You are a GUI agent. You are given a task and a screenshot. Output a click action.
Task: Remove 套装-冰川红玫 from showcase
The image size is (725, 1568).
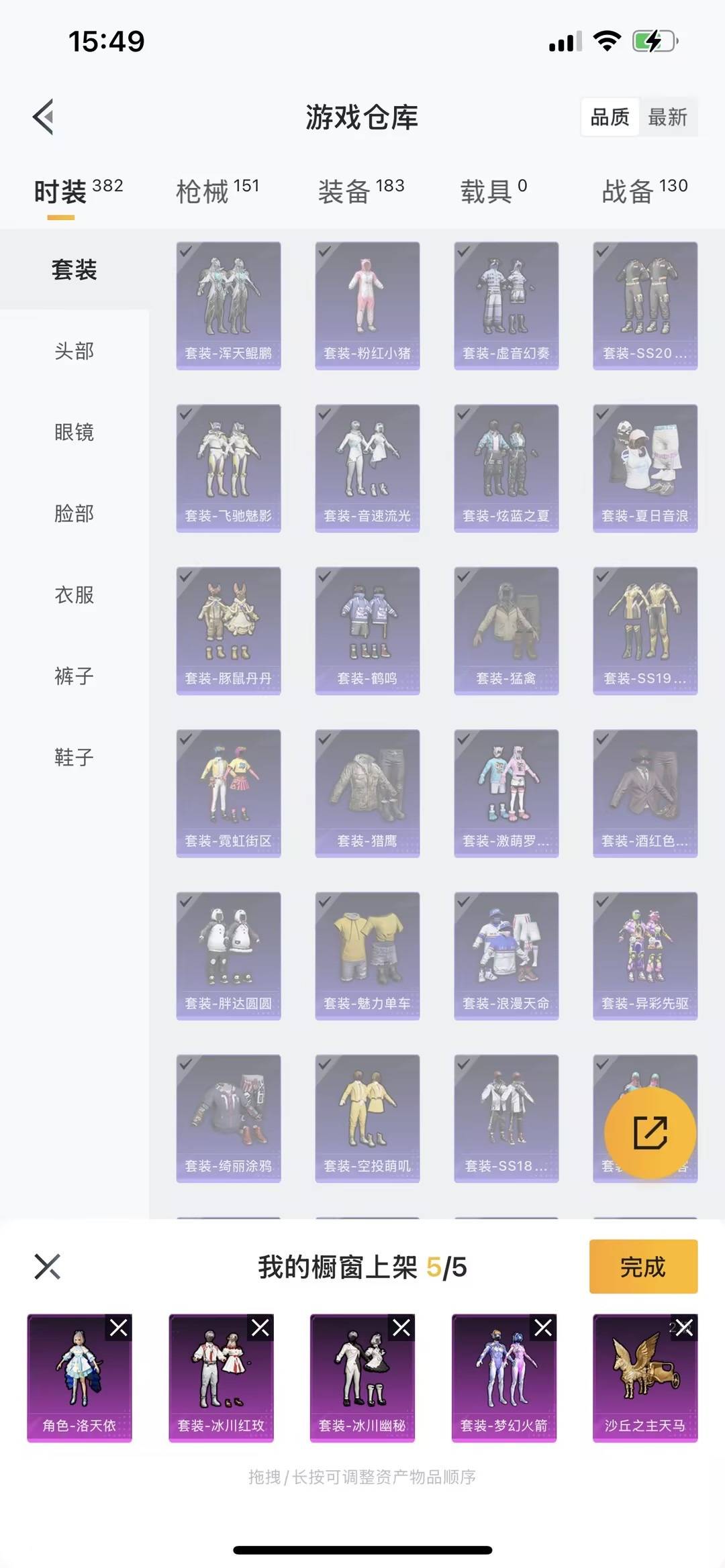click(260, 1328)
